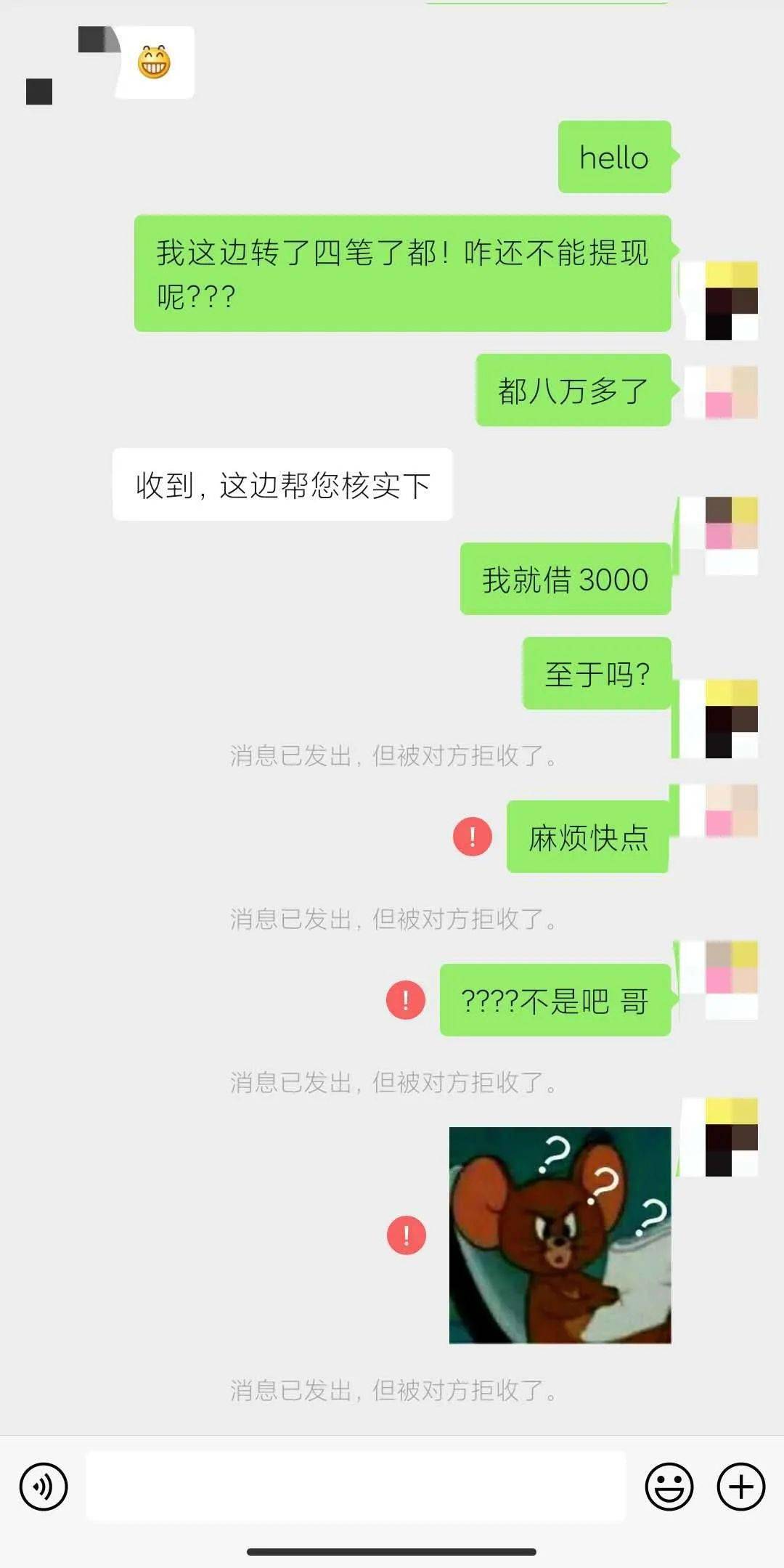The height and width of the screenshot is (1568, 784).
Task: Switch to voice message input
Action: (44, 1487)
